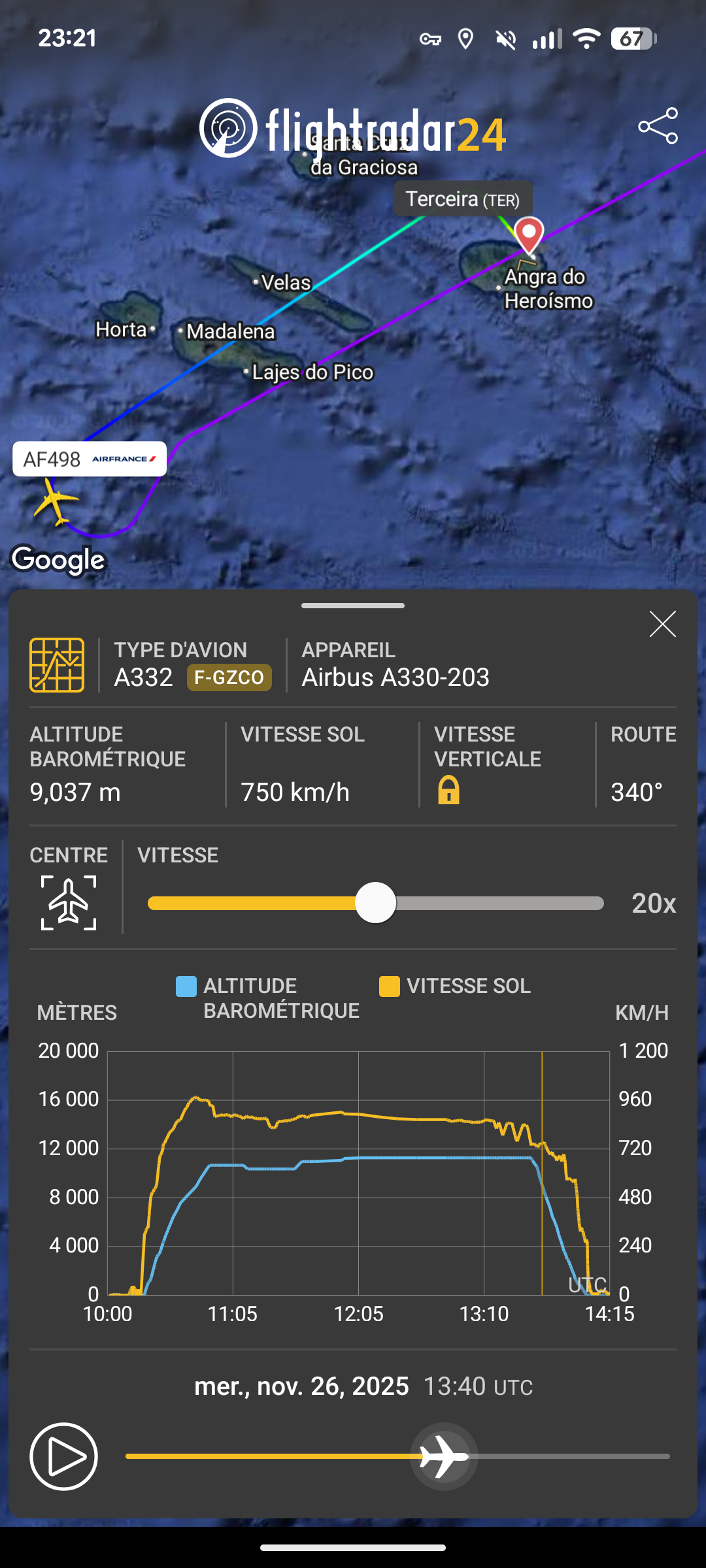
Task: Tap the playback speed slider knob
Action: pyautogui.click(x=376, y=903)
